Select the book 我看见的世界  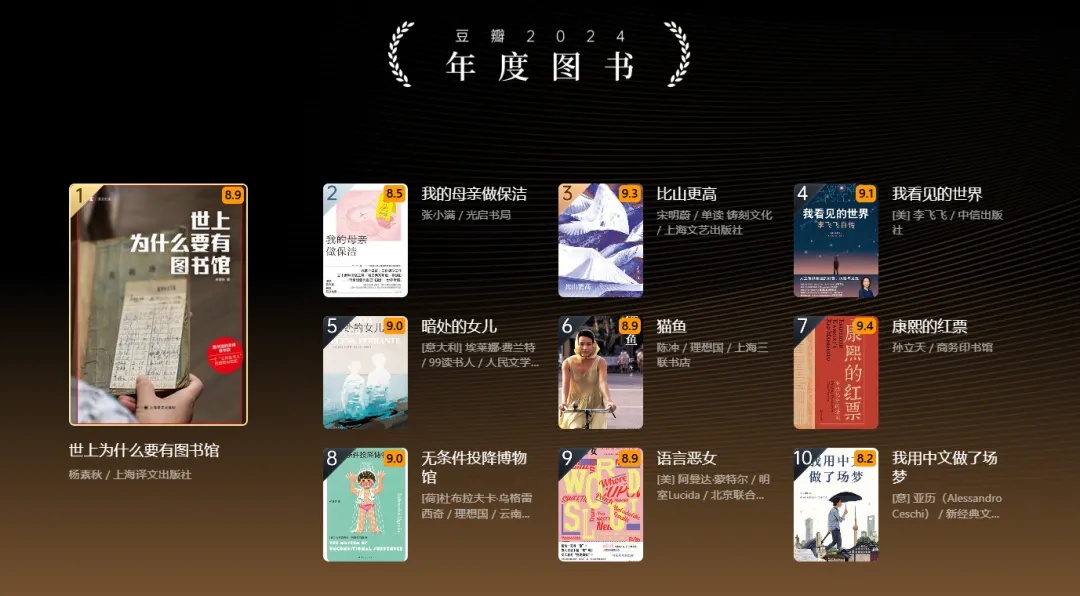836,241
